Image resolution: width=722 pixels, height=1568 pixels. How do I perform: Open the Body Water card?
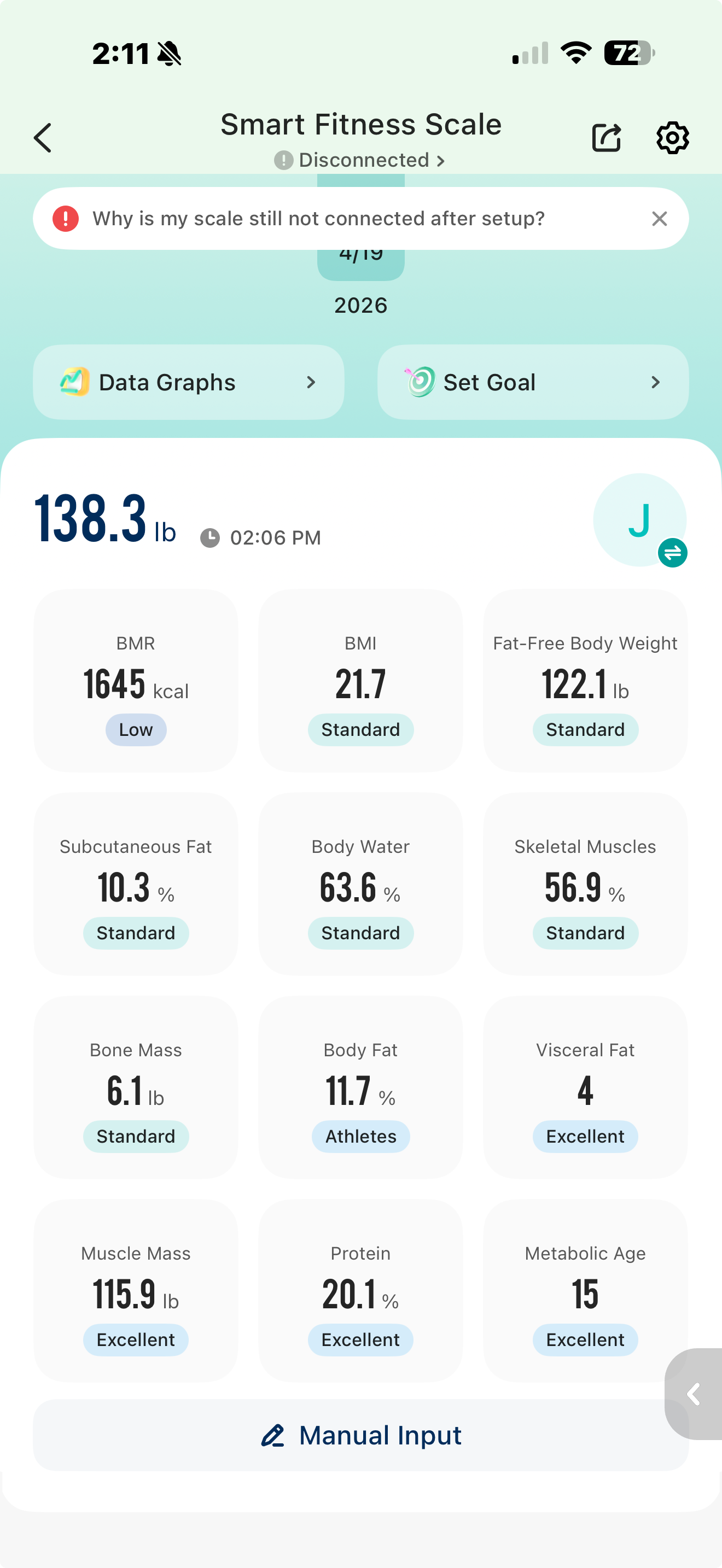click(x=360, y=884)
